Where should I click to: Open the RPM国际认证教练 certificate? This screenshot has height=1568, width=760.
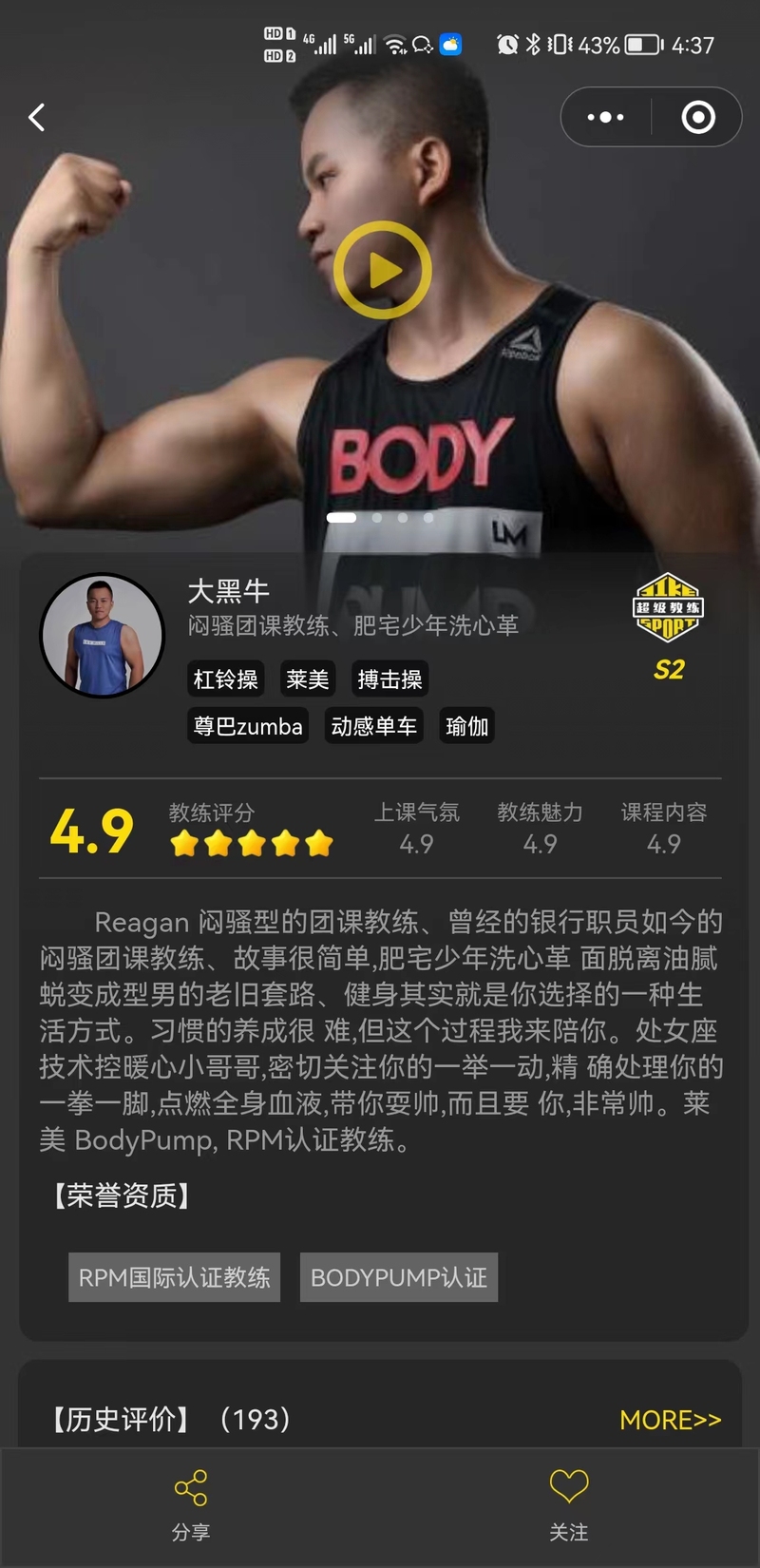[x=174, y=1277]
